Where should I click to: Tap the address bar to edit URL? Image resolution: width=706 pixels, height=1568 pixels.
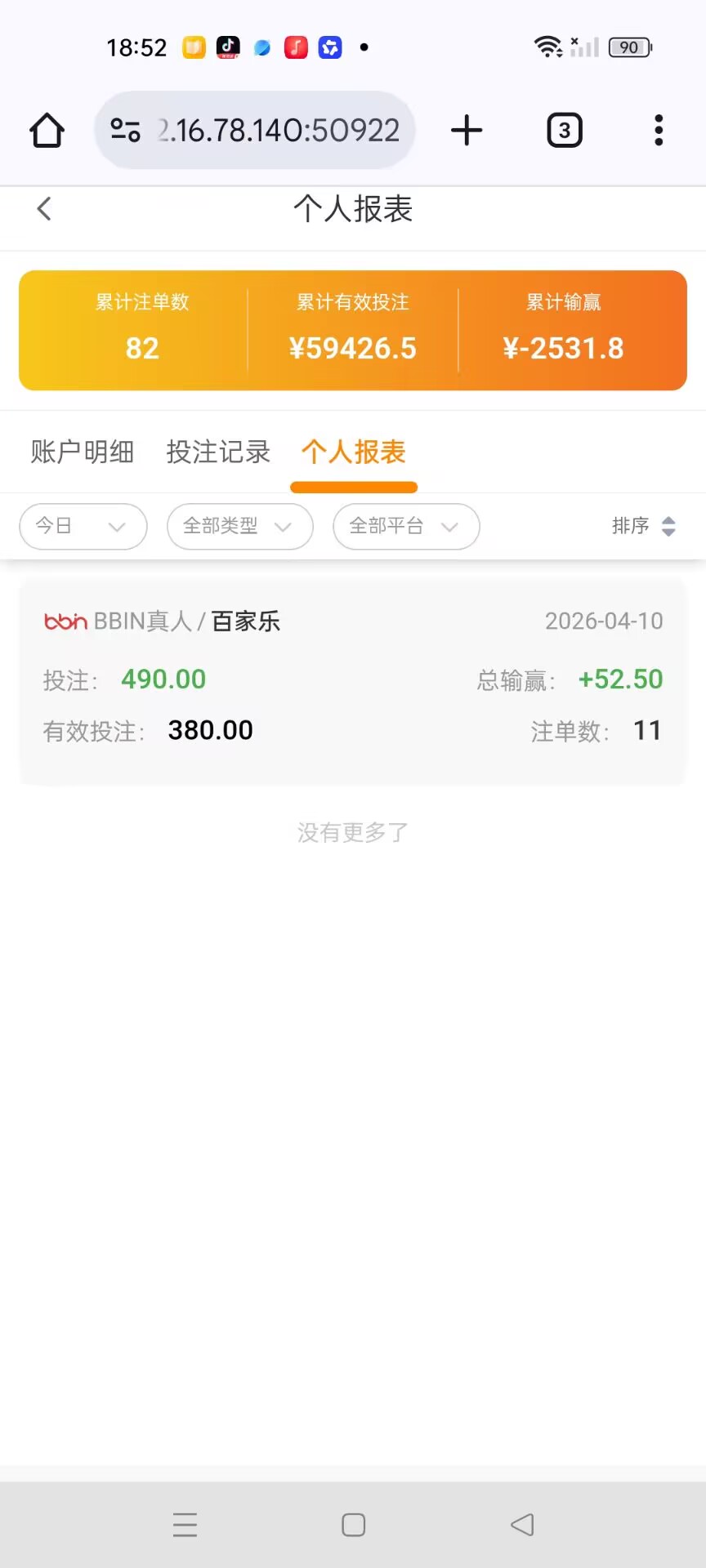coord(278,130)
